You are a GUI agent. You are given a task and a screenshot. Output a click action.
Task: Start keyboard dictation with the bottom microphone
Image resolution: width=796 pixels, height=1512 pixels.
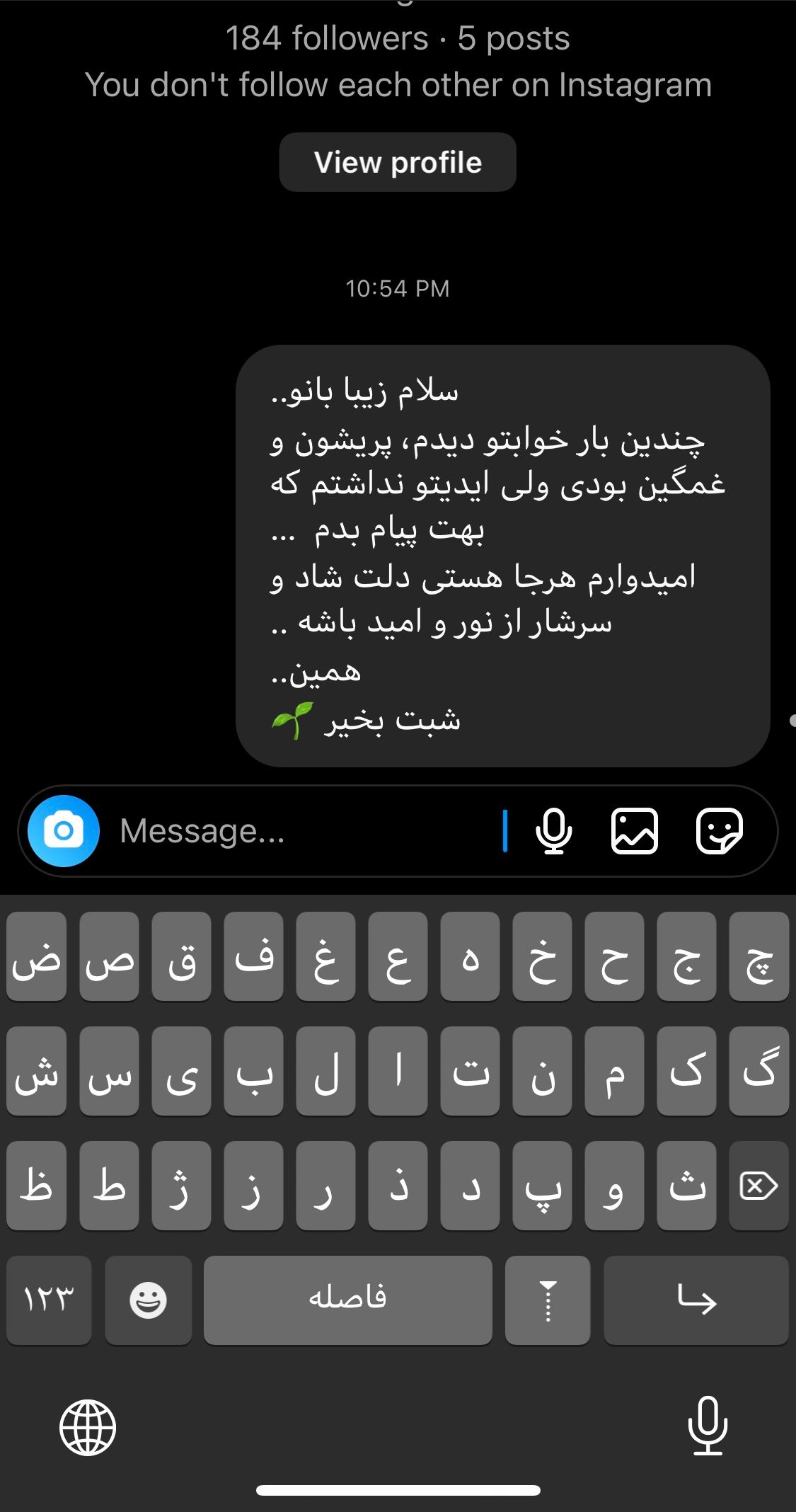[708, 1426]
